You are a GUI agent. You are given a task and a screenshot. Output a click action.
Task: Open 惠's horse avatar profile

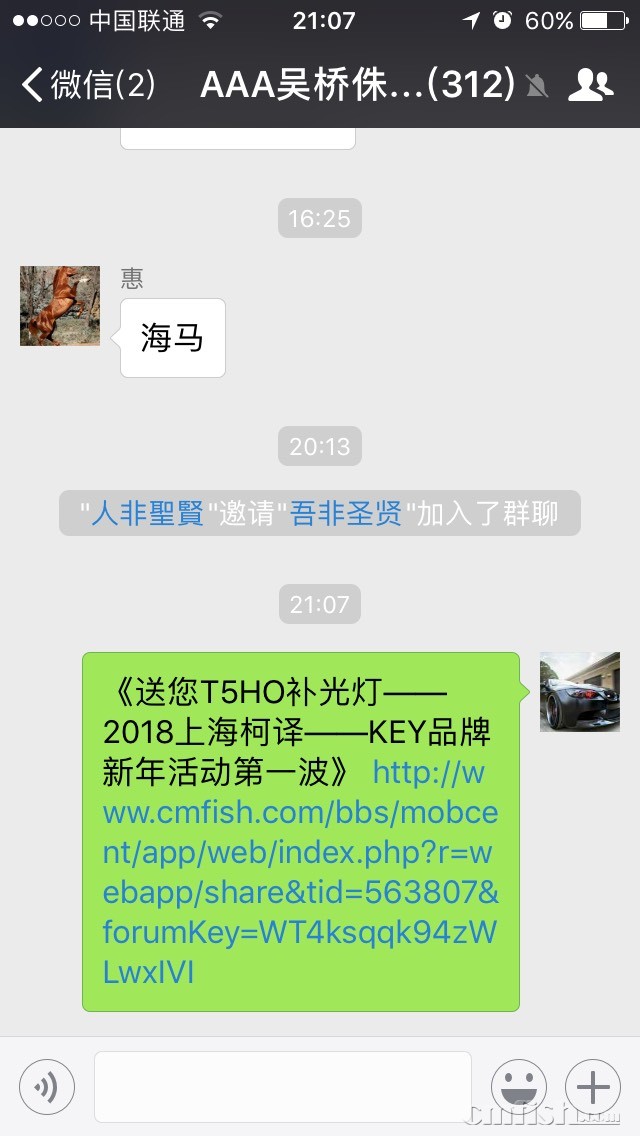click(x=60, y=306)
